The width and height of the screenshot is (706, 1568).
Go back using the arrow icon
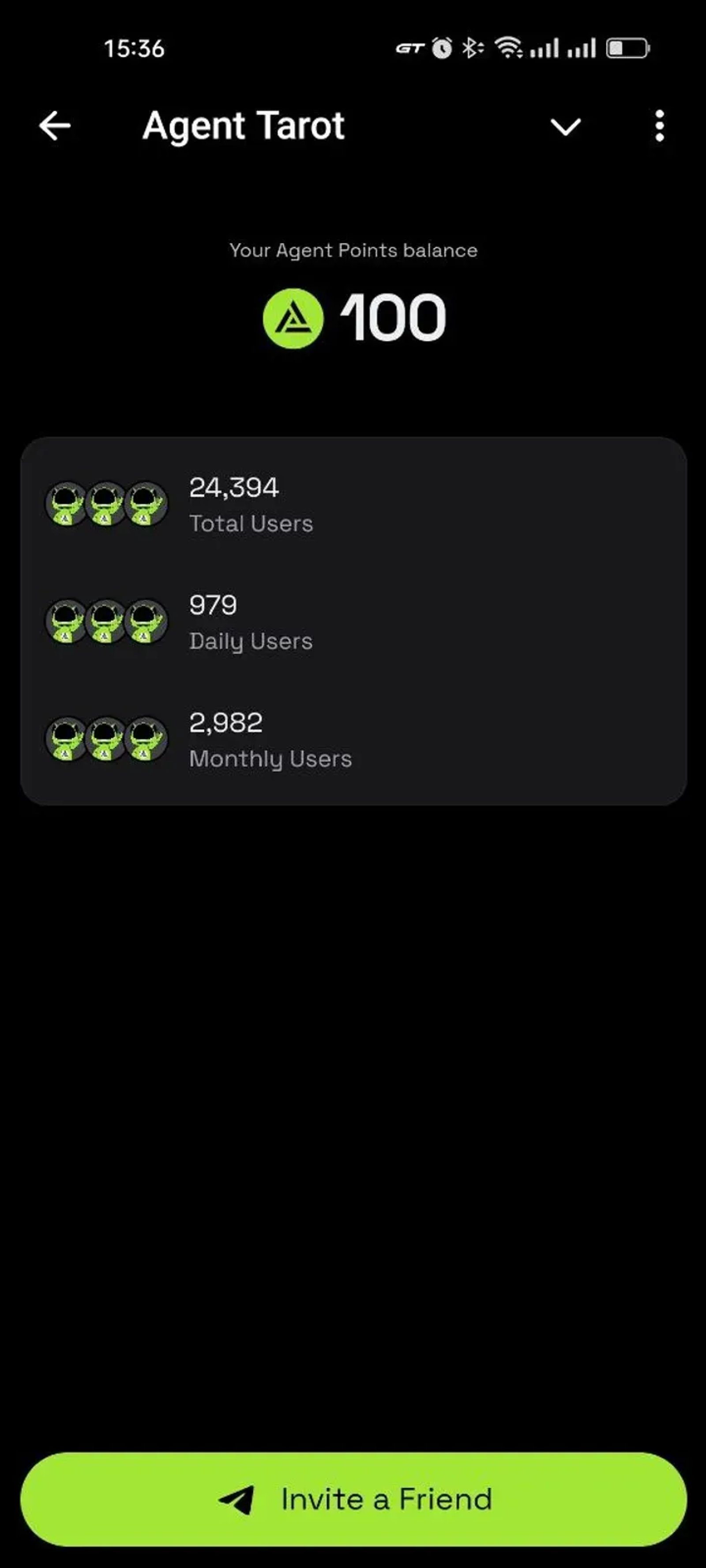[x=55, y=126]
